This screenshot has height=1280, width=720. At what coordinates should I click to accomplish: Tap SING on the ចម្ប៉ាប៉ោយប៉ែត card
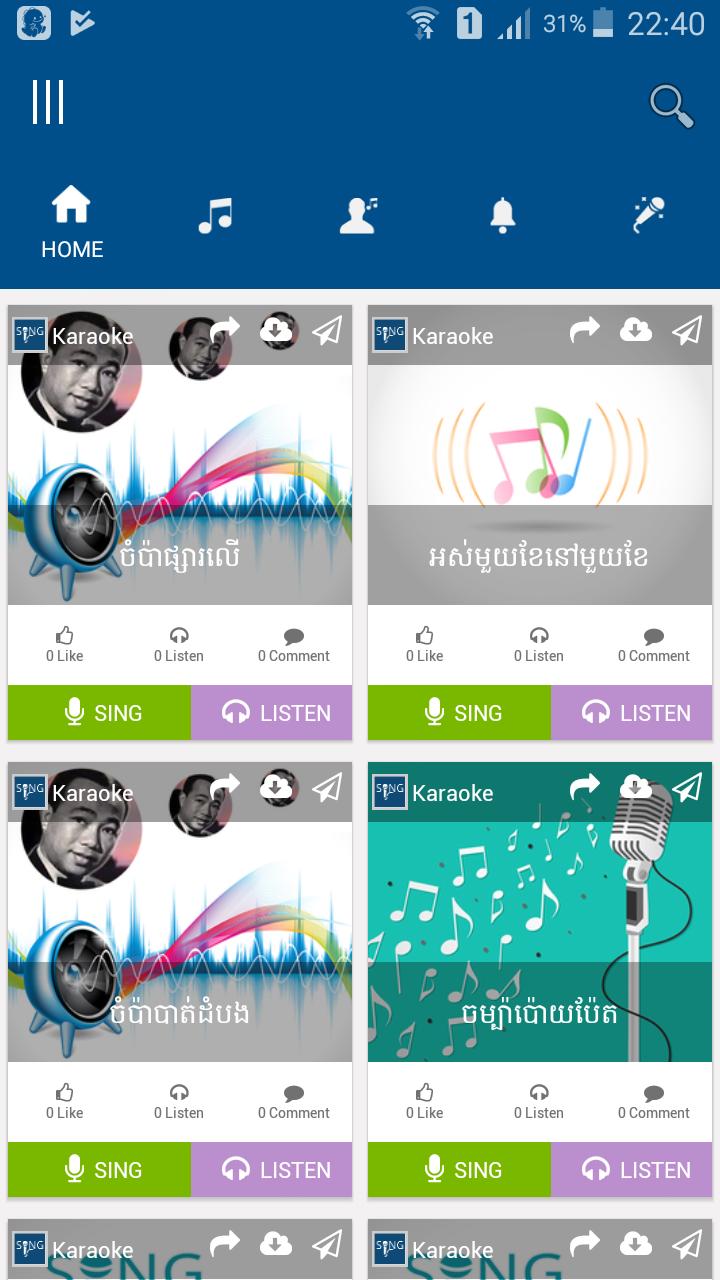tap(460, 1170)
